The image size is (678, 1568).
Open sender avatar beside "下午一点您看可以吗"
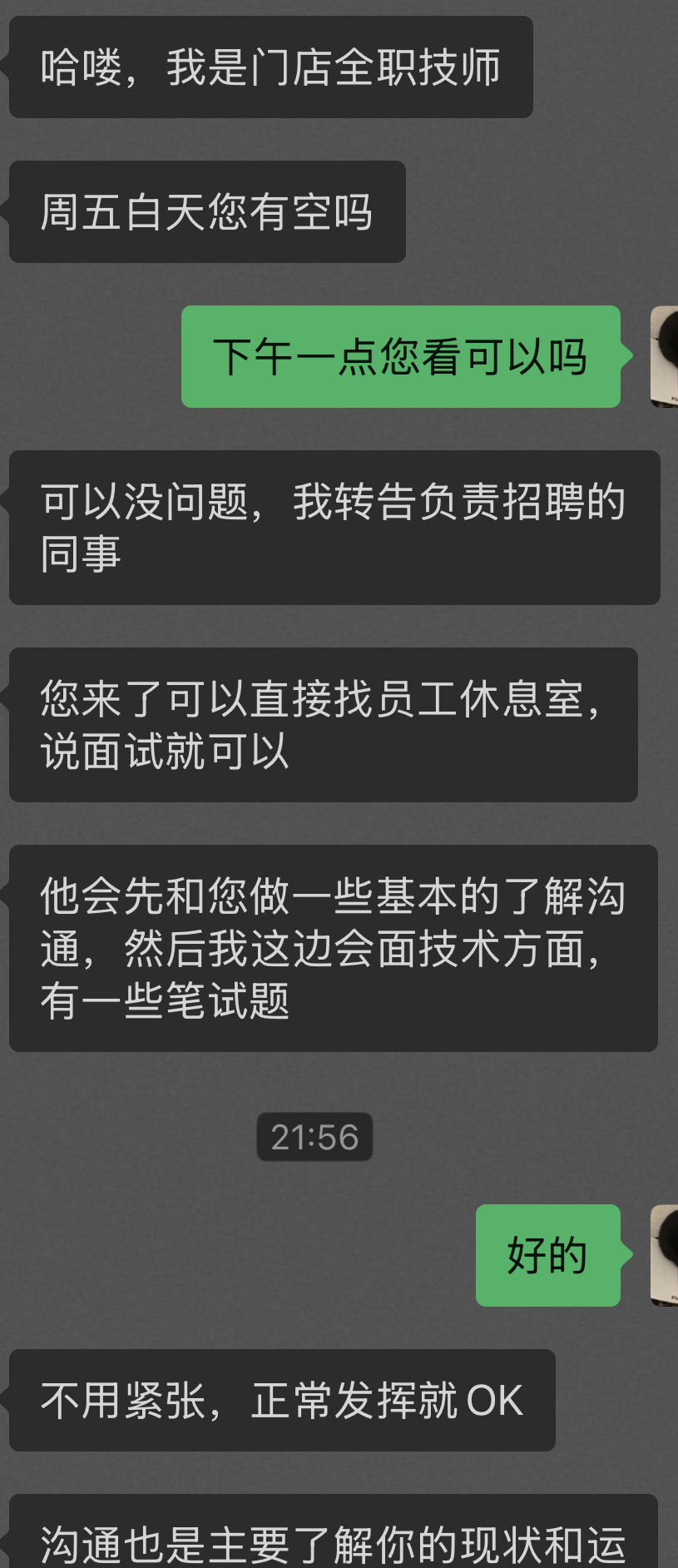tap(665, 356)
